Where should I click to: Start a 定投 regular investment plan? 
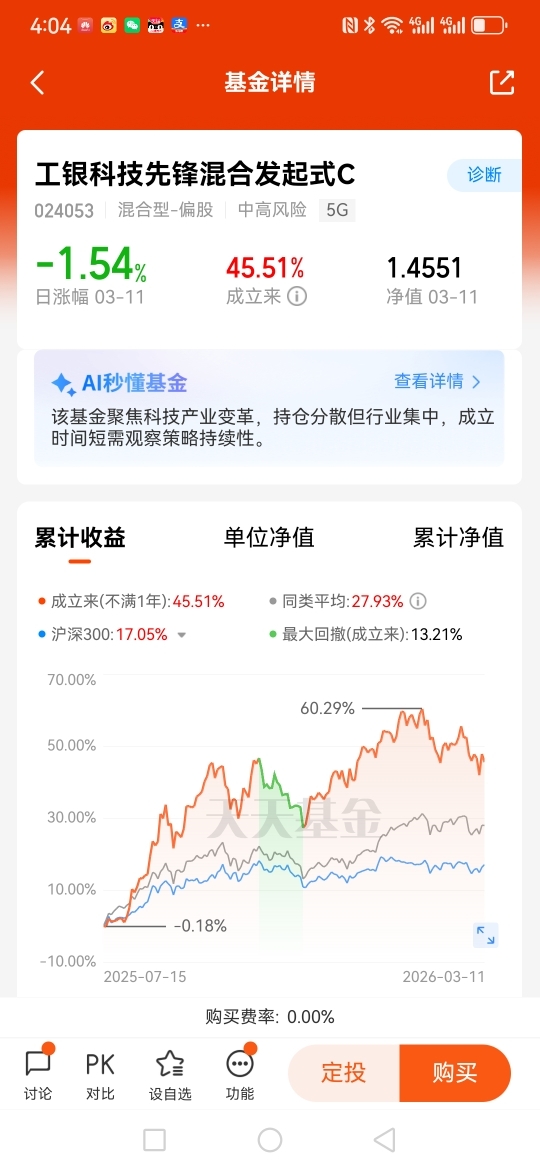click(x=344, y=1073)
